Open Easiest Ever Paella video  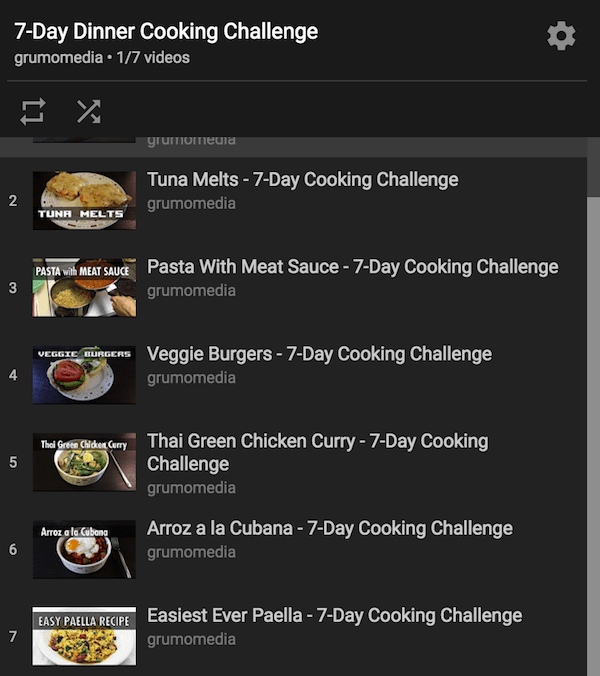(x=334, y=615)
